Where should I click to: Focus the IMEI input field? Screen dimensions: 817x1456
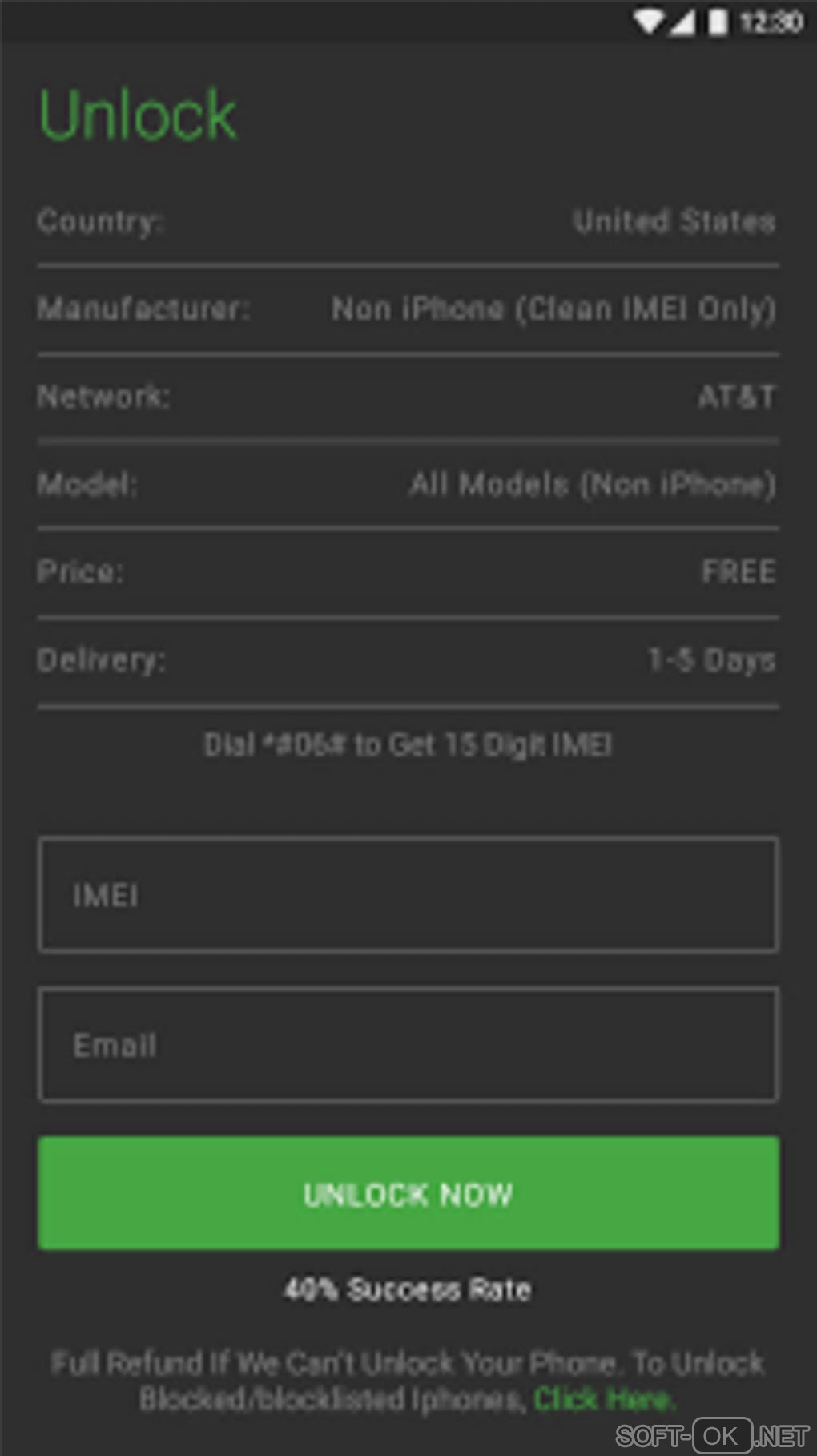[x=408, y=895]
